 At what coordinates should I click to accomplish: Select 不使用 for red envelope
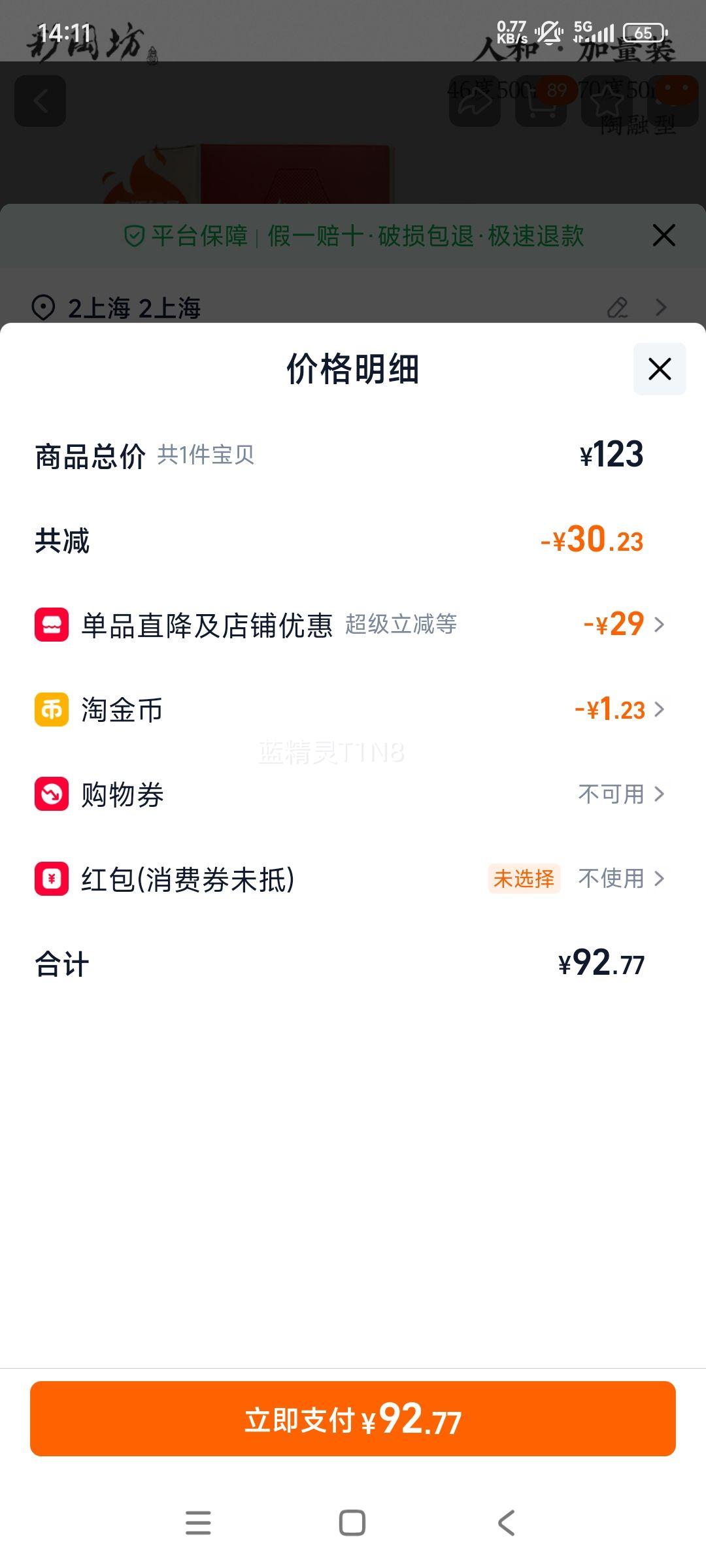pos(609,879)
